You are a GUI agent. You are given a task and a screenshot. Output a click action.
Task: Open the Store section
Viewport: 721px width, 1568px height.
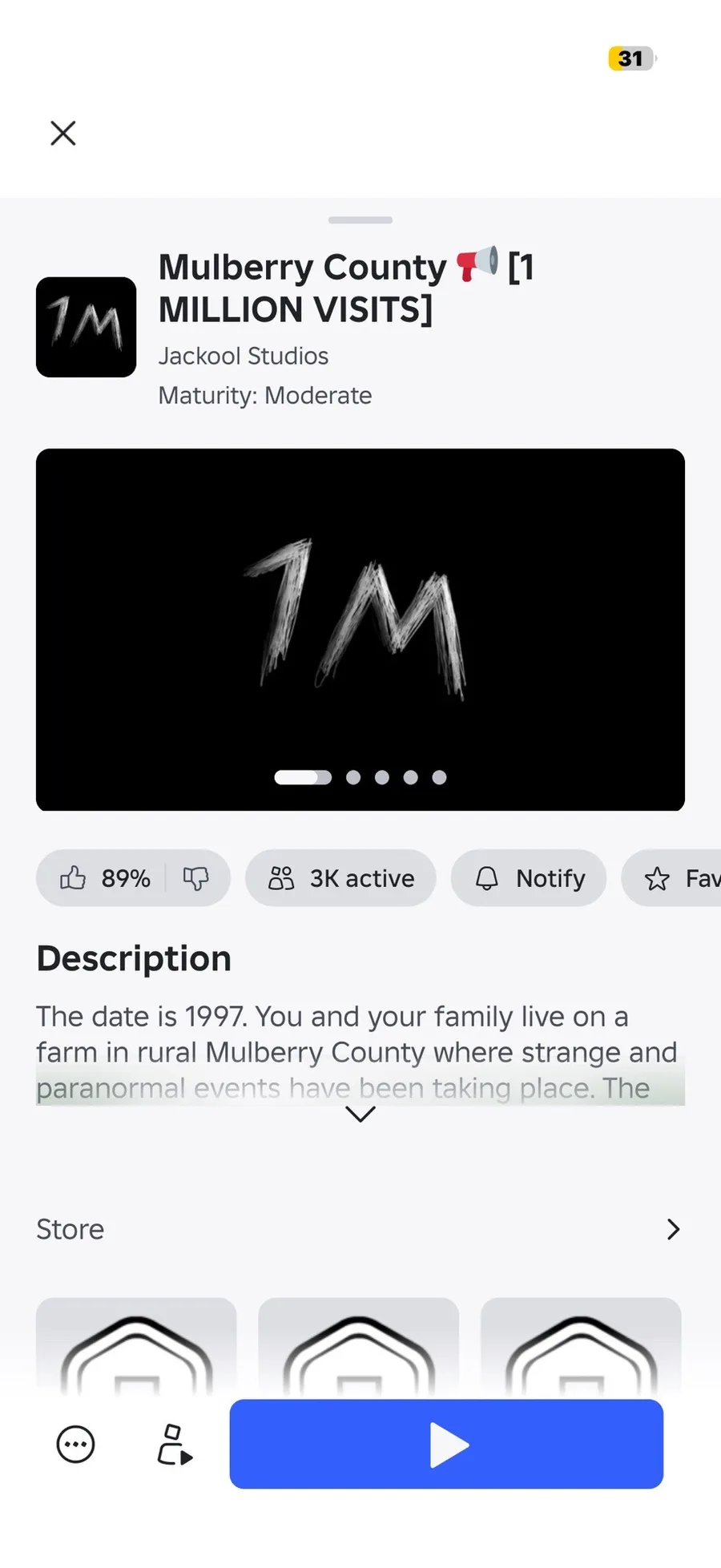[x=672, y=1229]
